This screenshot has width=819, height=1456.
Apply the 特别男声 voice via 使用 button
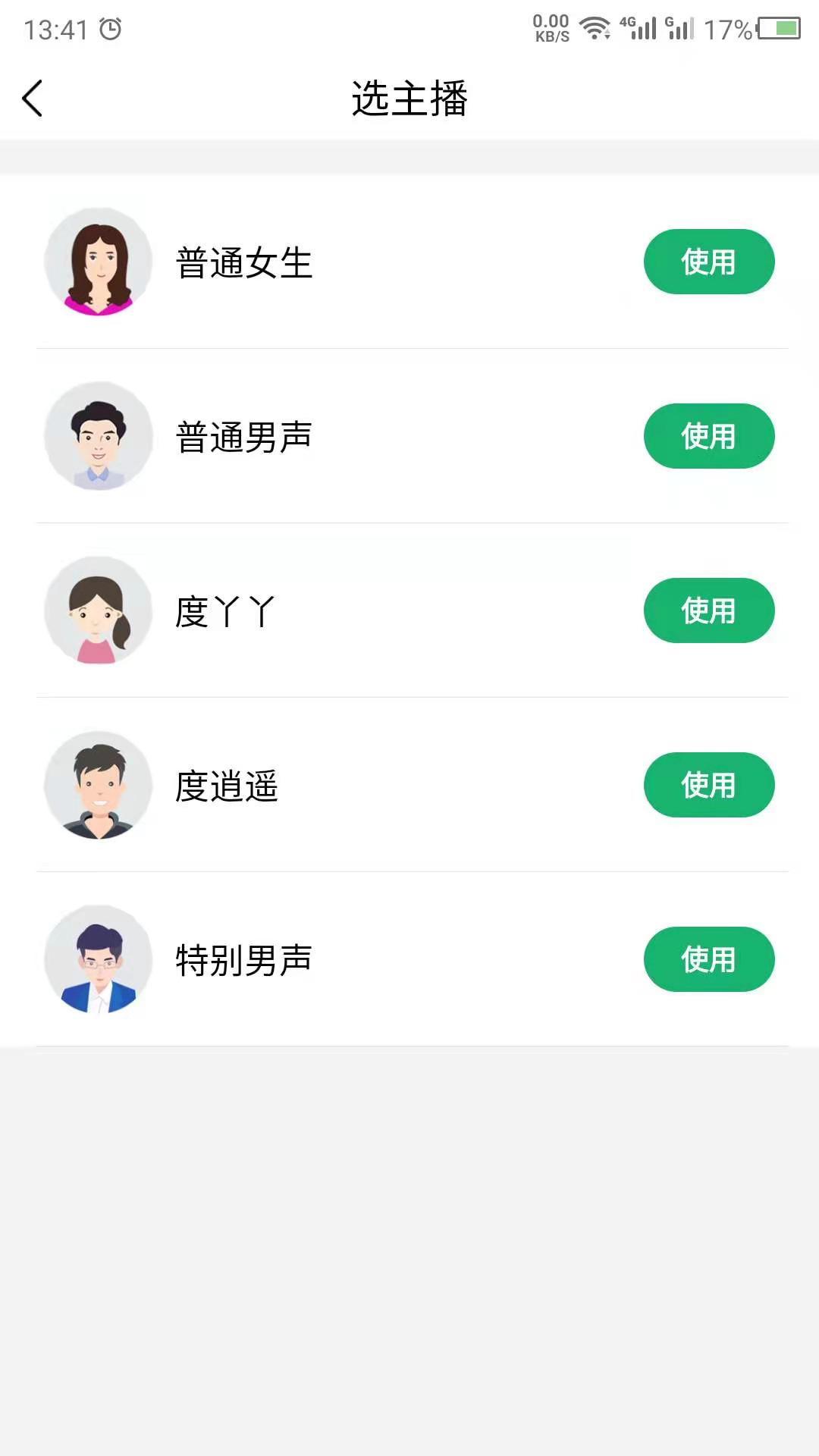pos(708,959)
